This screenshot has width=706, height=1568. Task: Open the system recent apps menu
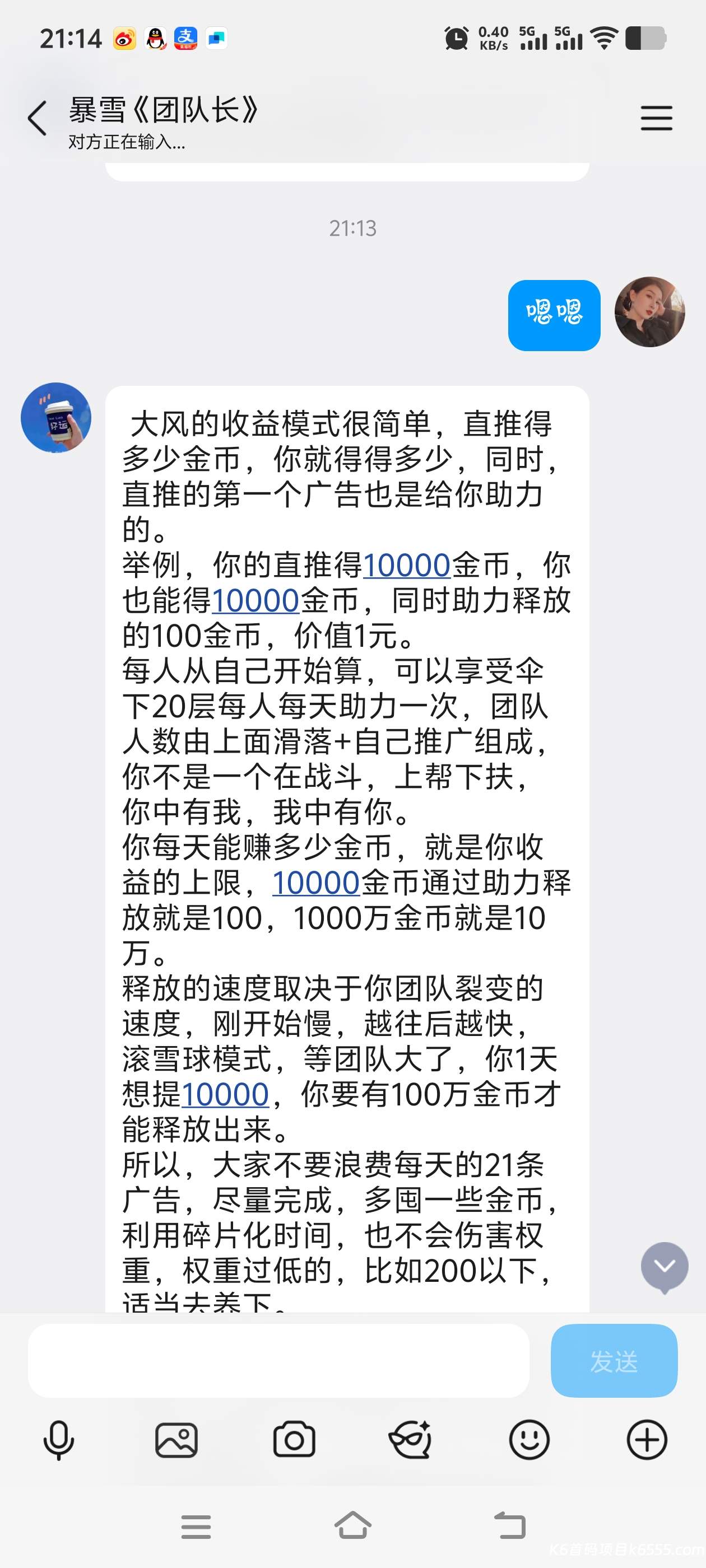tap(196, 1527)
